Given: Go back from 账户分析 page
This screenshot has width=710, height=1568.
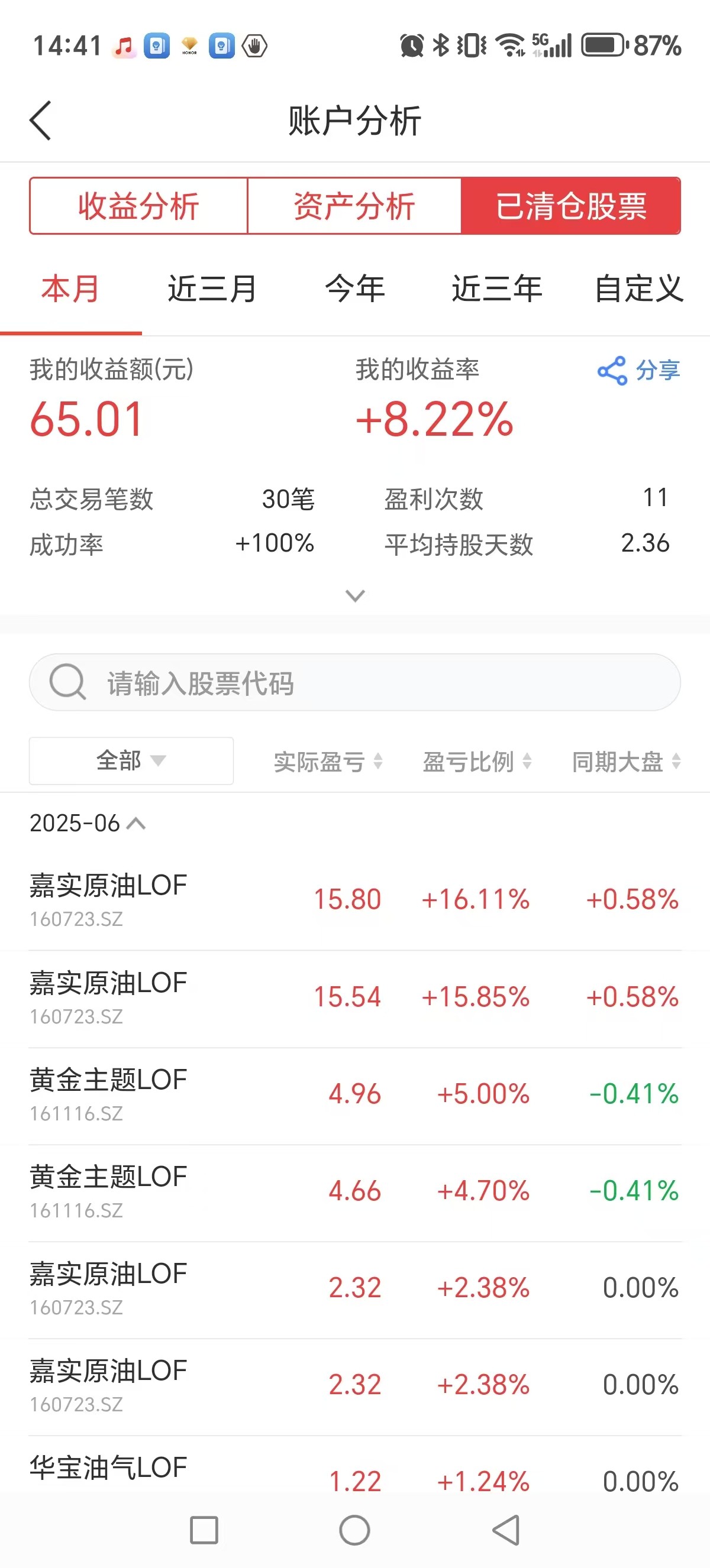Looking at the screenshot, I should click(40, 120).
